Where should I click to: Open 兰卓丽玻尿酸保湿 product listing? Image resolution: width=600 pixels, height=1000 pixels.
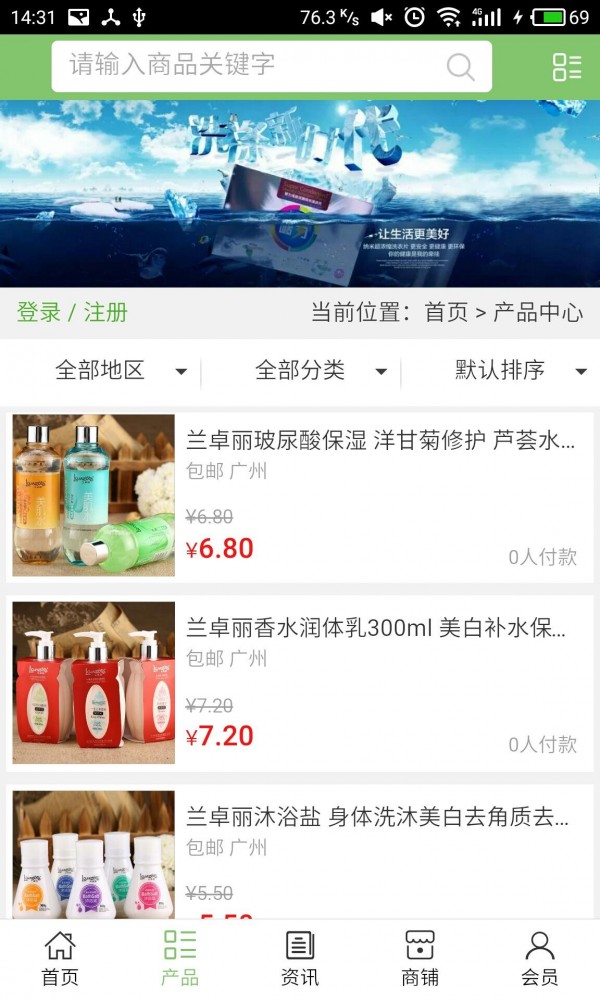click(380, 439)
